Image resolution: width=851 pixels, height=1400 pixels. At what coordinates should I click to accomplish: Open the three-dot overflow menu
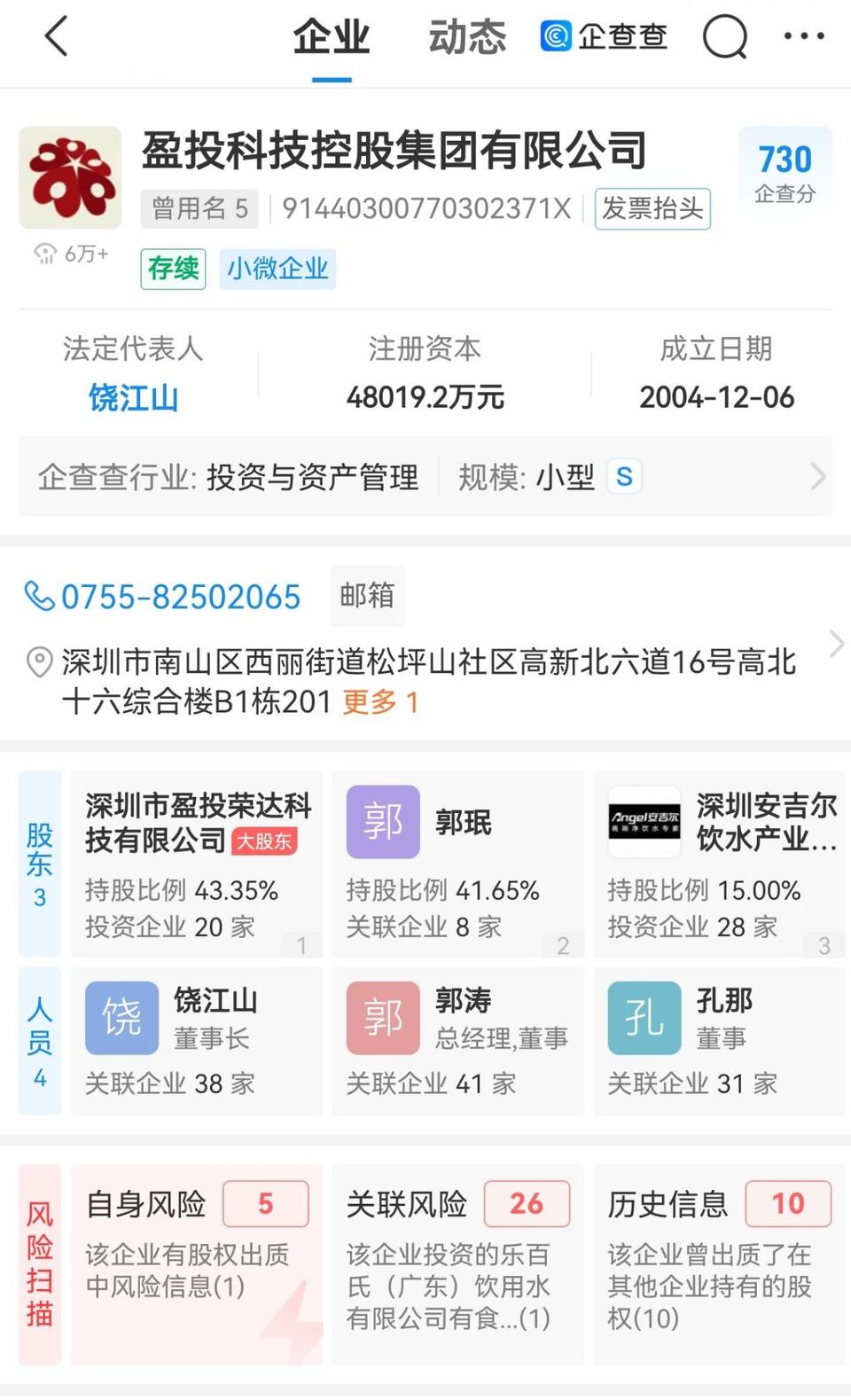point(804,37)
